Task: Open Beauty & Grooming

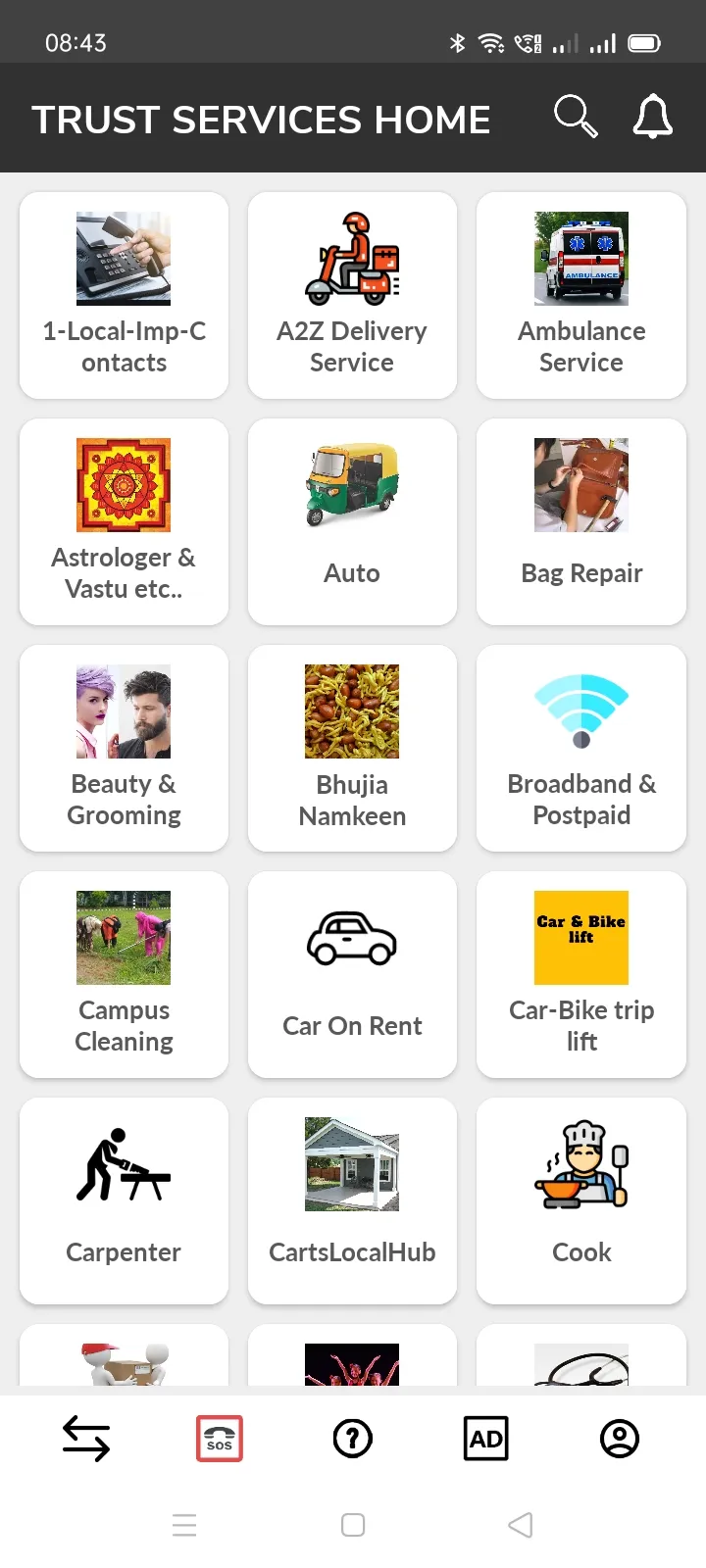Action: pos(124,748)
